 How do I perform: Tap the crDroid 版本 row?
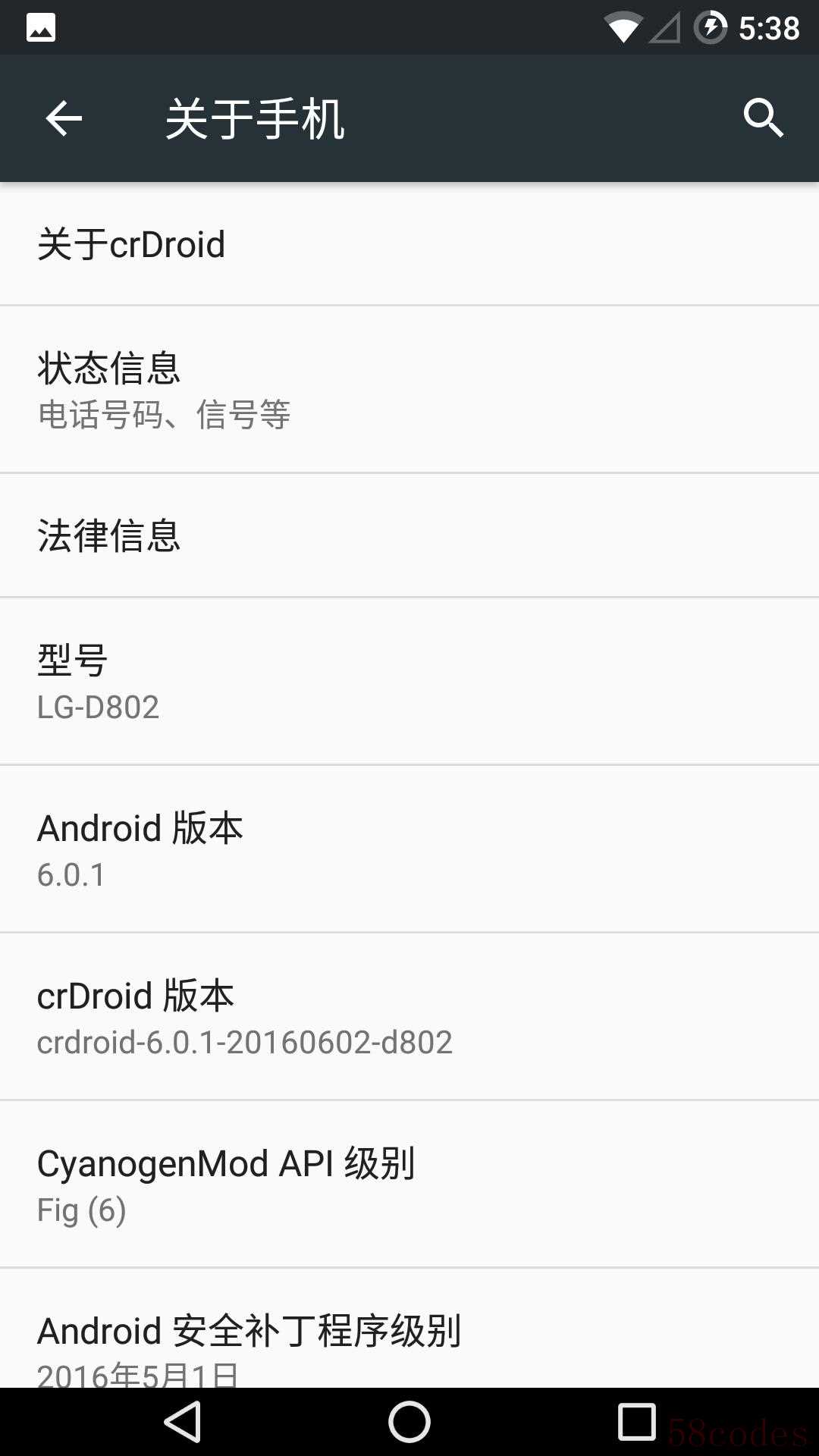pyautogui.click(x=409, y=1016)
